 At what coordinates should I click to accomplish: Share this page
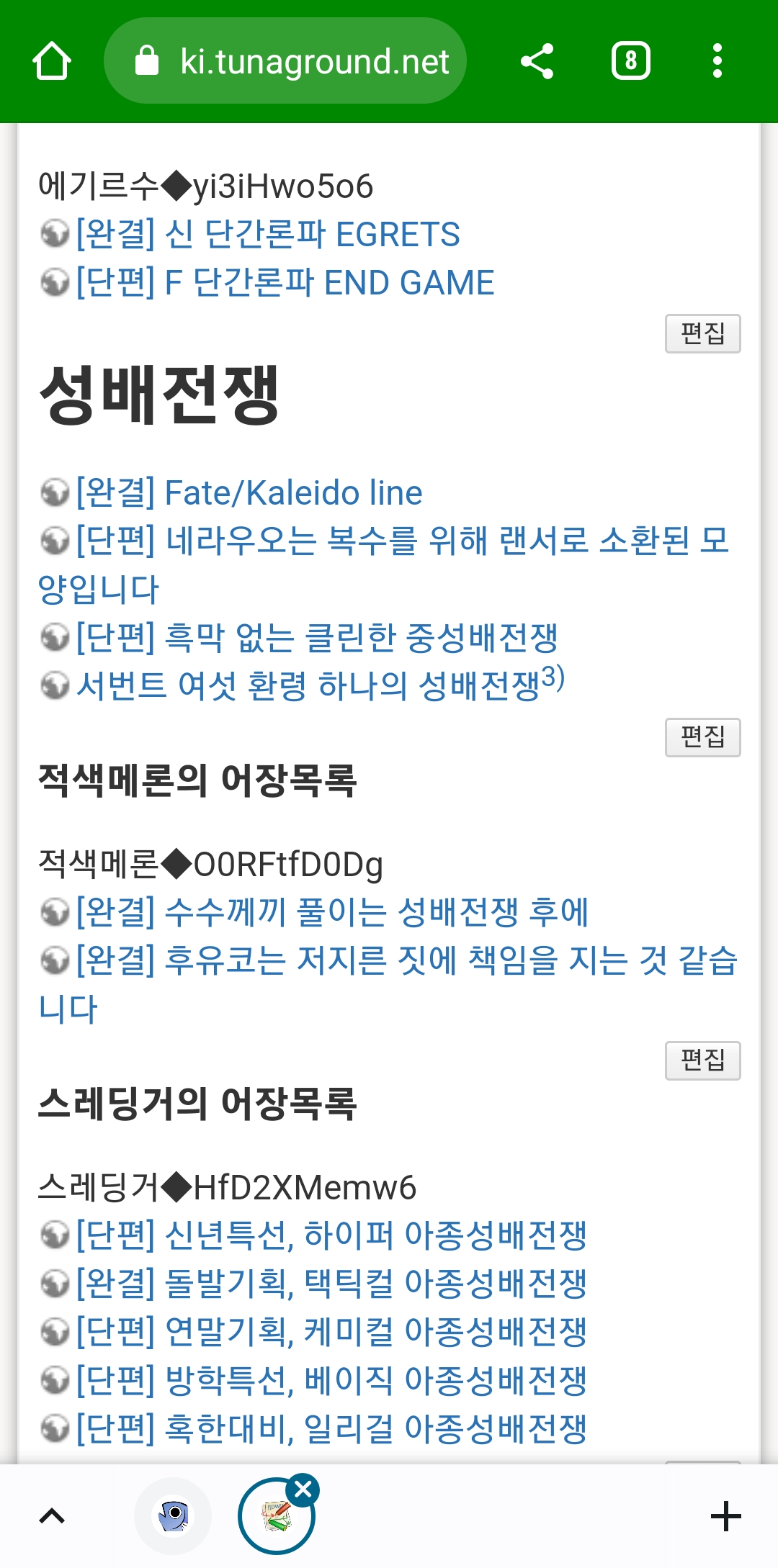(x=537, y=61)
